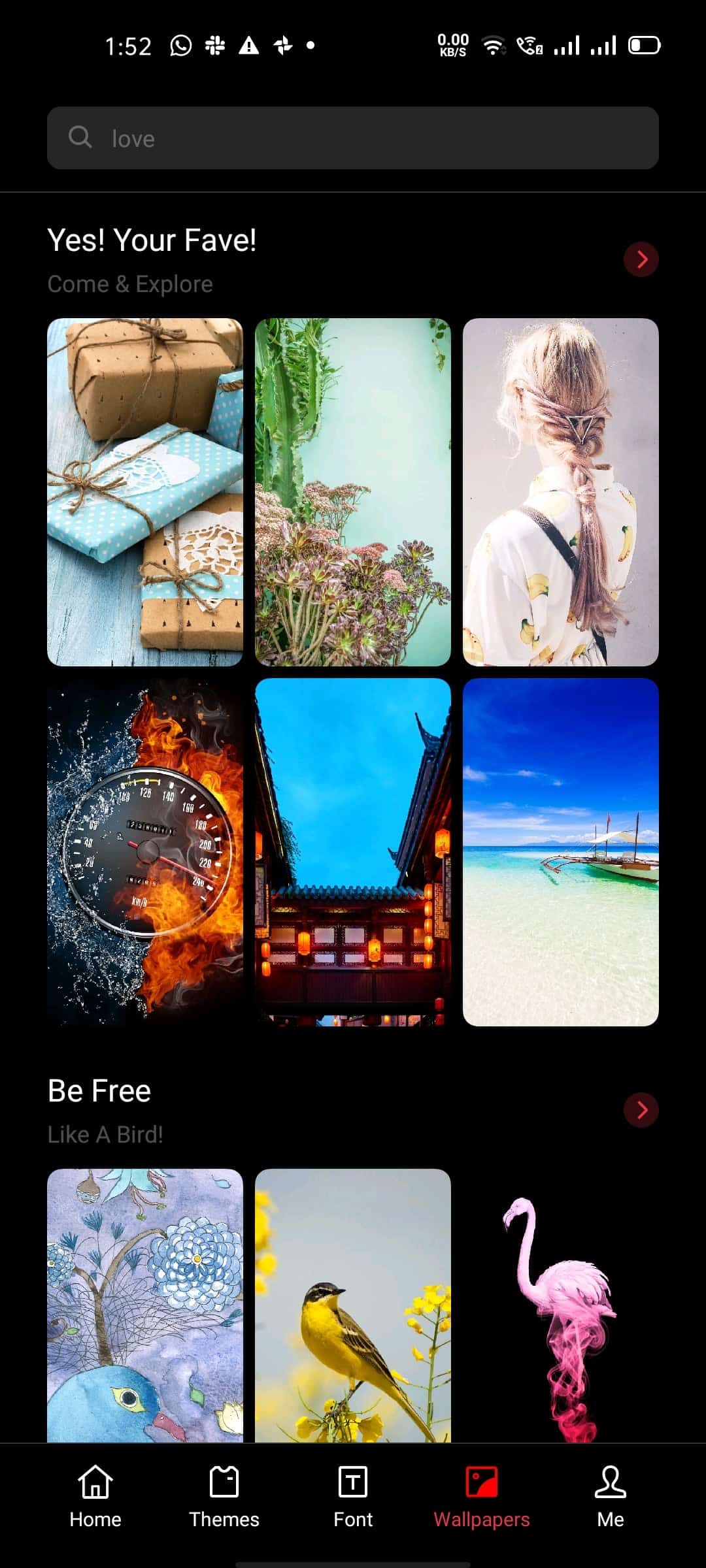This screenshot has width=706, height=1568.
Task: Open the yellow bird wallpaper
Action: pos(353,1305)
